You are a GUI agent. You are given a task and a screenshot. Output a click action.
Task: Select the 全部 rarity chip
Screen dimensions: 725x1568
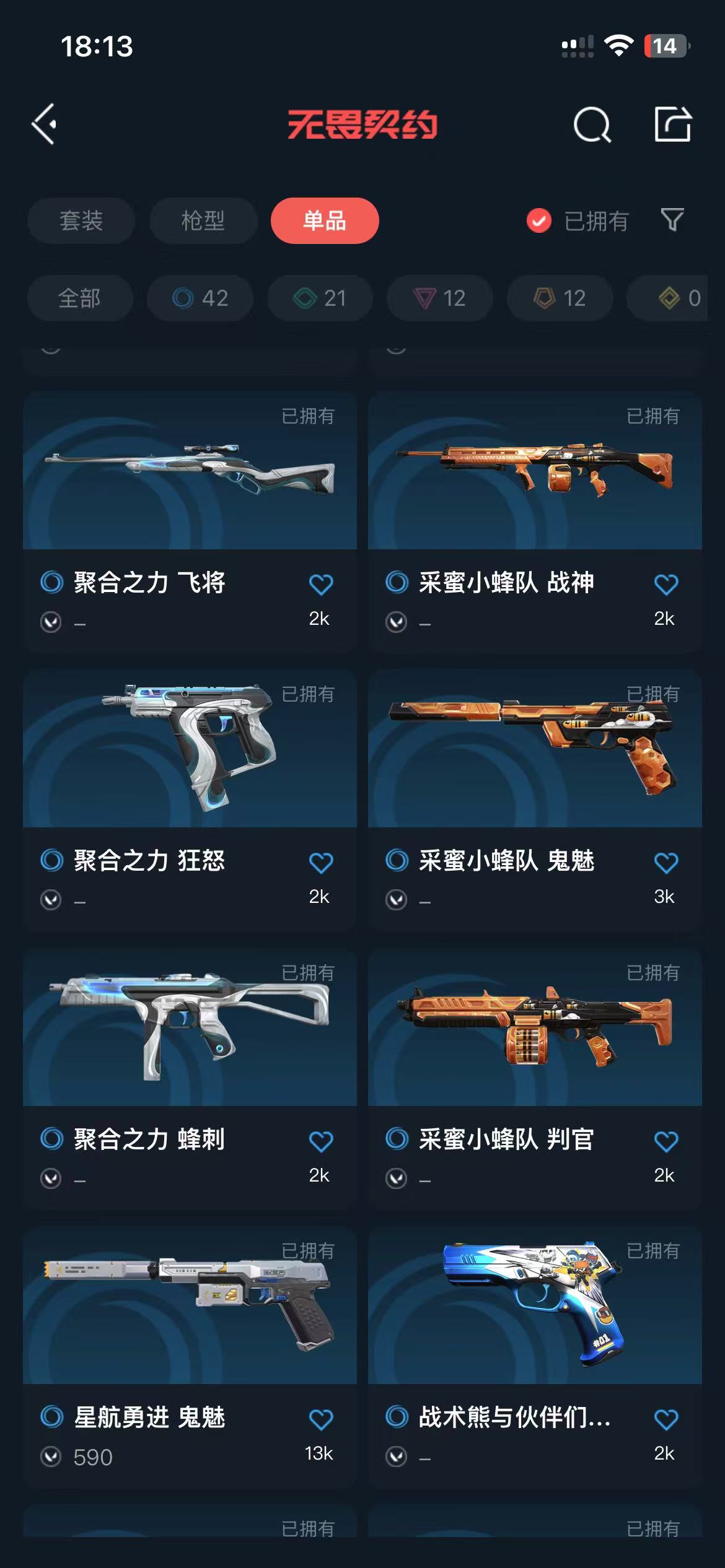(x=79, y=298)
